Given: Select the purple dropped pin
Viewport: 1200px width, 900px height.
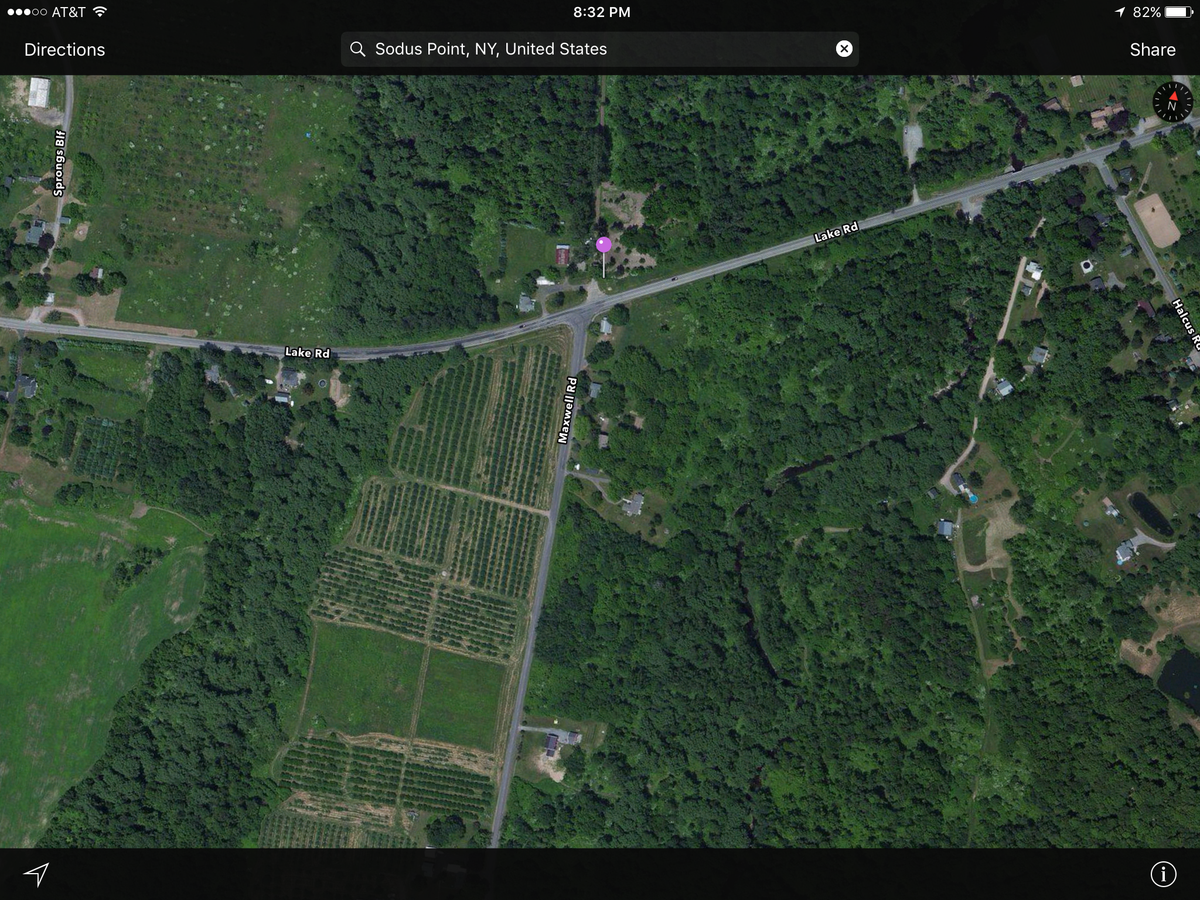Looking at the screenshot, I should (x=603, y=245).
